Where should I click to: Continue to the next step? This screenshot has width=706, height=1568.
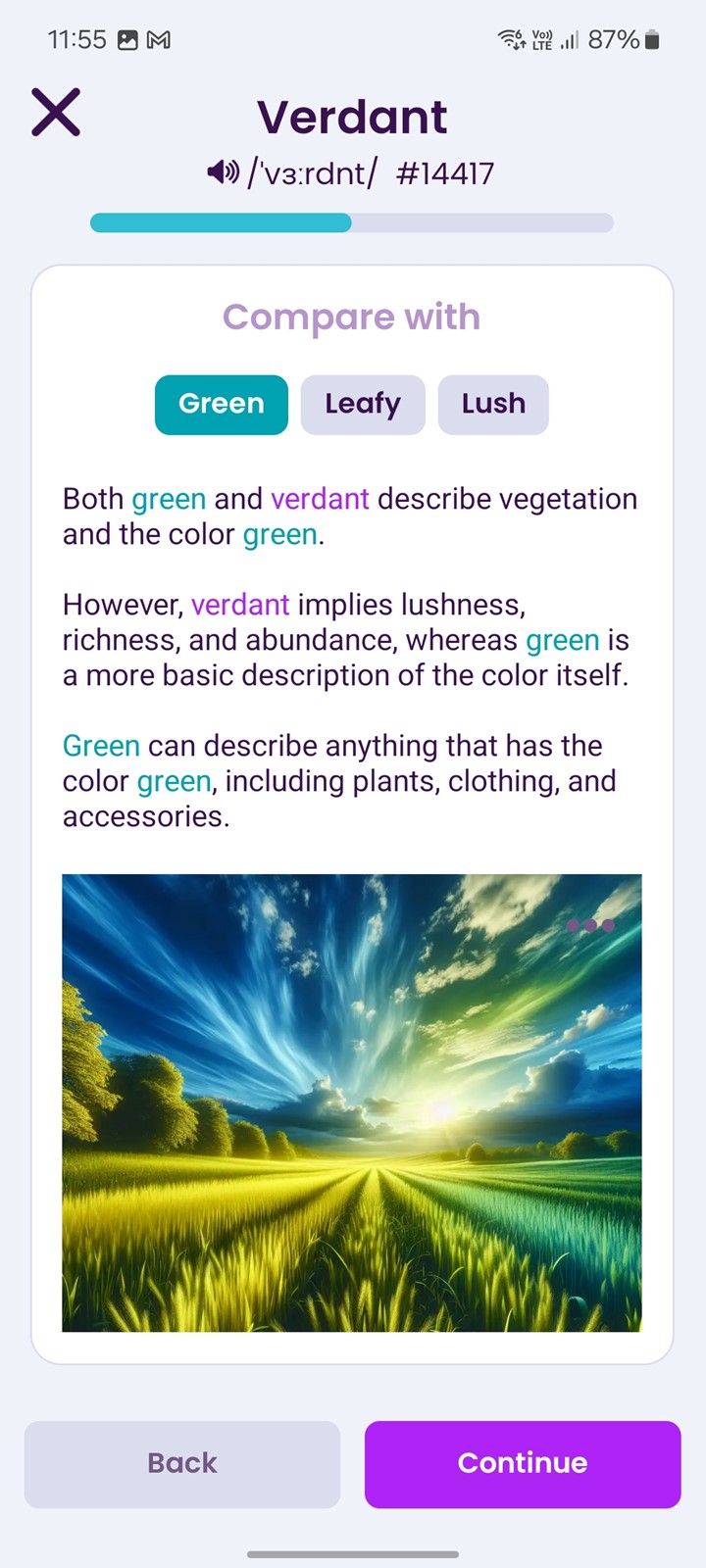[523, 1464]
